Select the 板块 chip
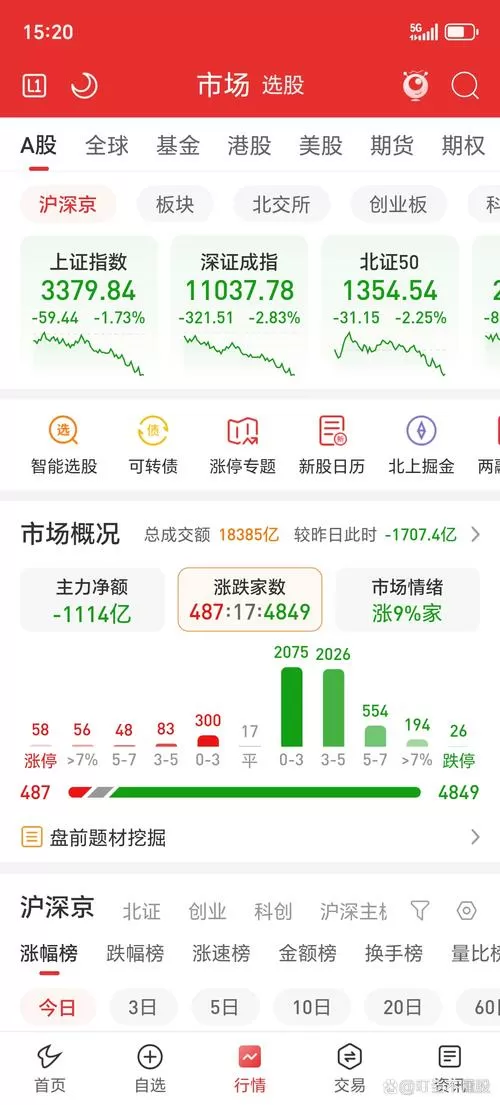 175,204
